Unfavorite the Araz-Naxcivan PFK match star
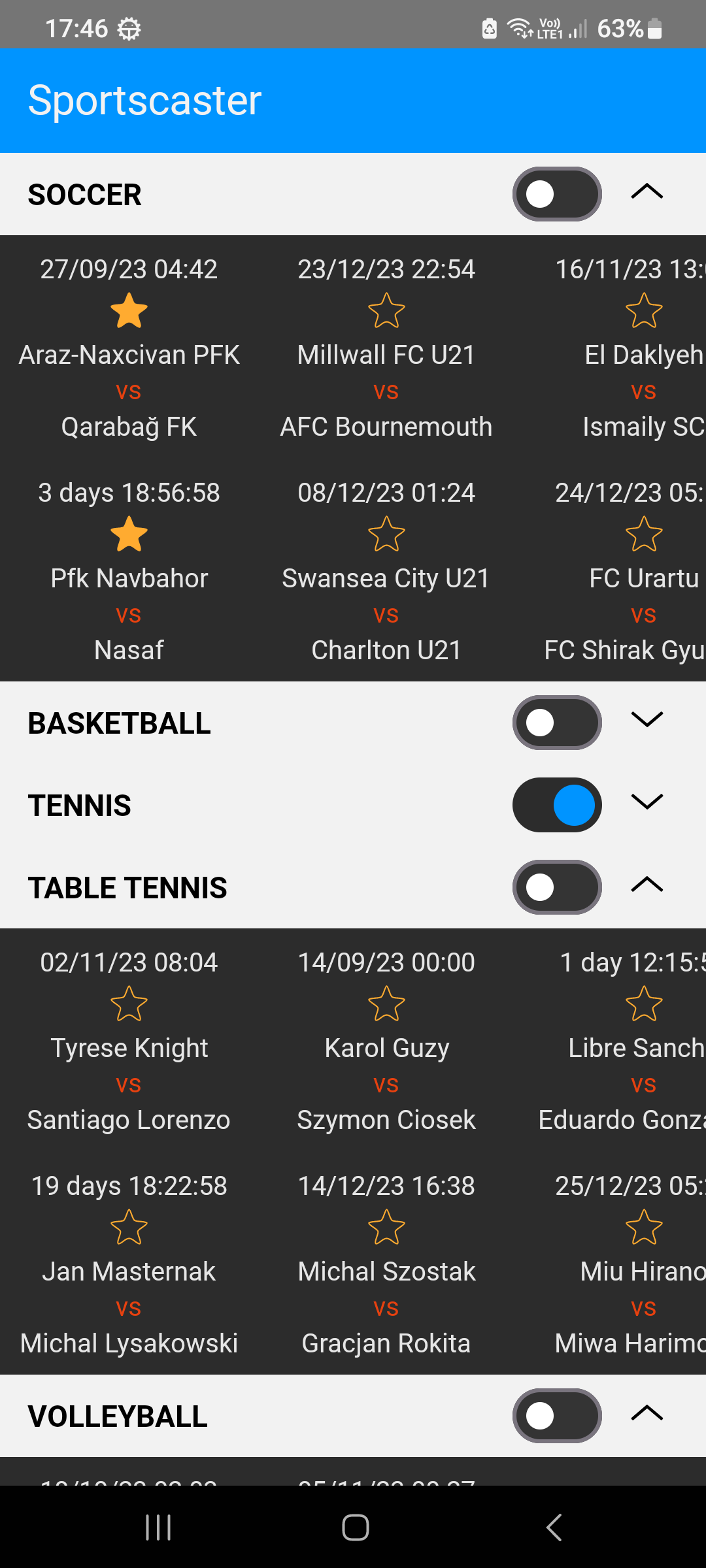Screen dimensions: 706x1568 pos(129,310)
